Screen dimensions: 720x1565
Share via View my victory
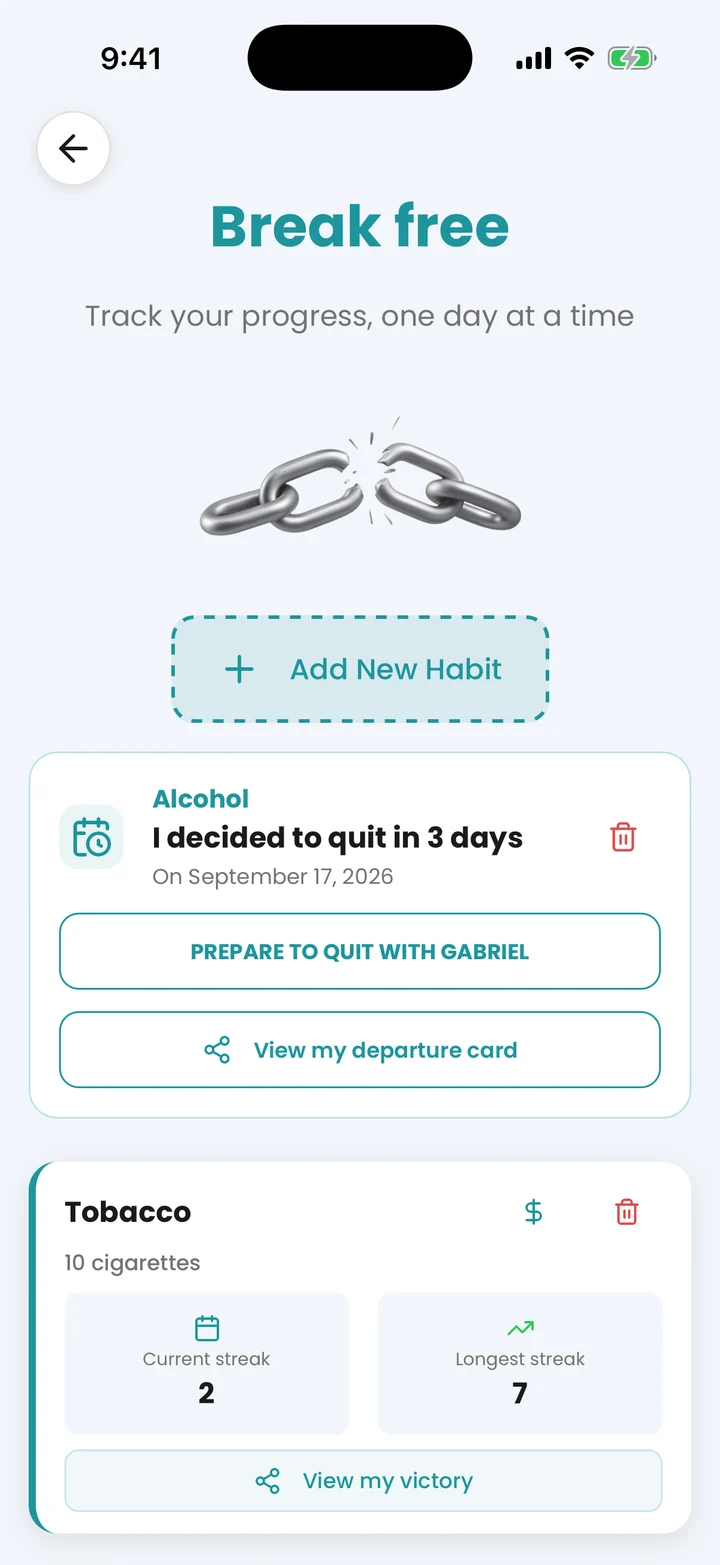pos(364,1481)
